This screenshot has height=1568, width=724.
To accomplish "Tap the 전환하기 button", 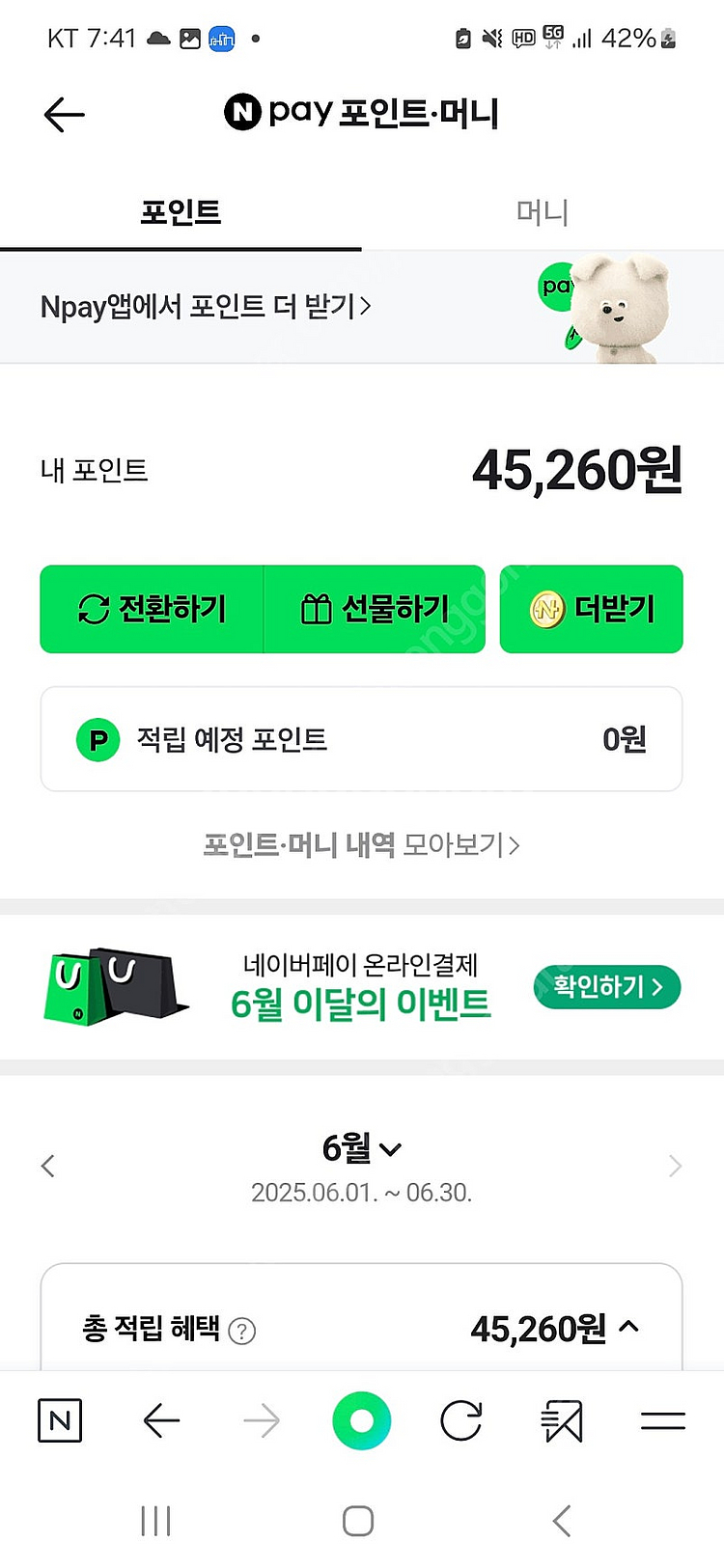I will tap(152, 609).
